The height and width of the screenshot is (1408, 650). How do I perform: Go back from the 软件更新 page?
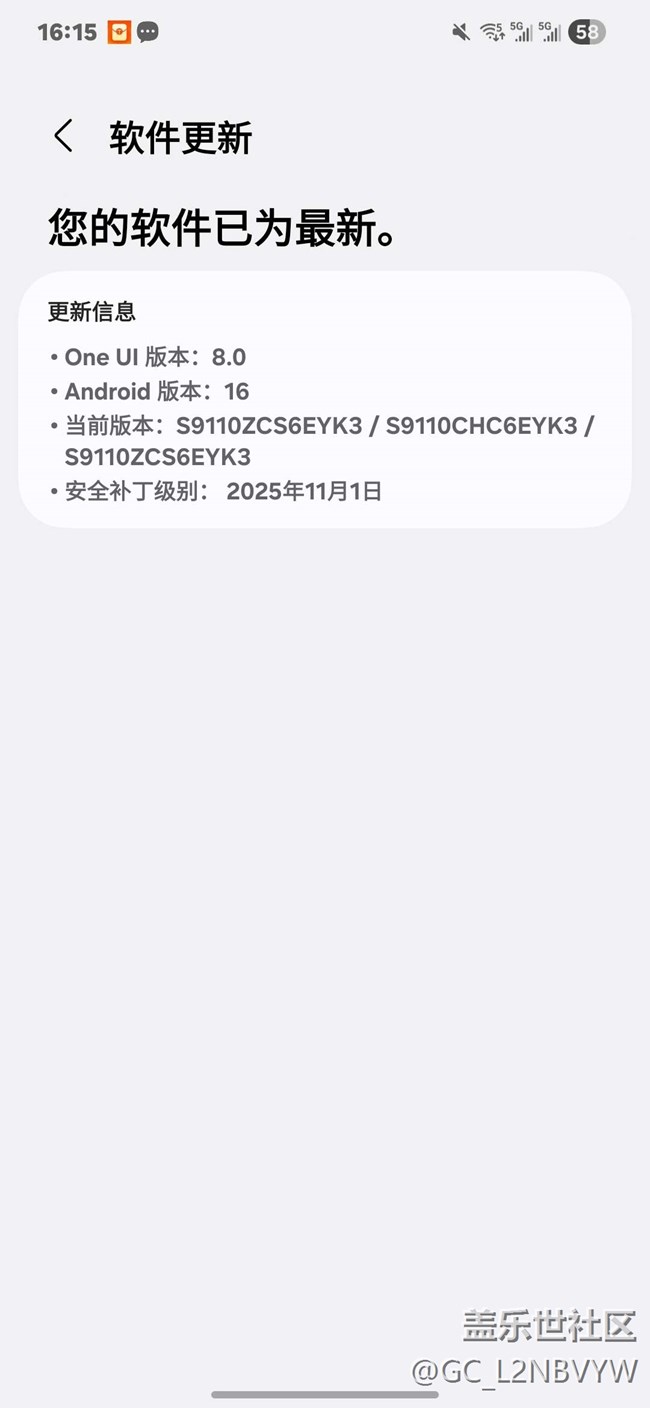coord(64,137)
